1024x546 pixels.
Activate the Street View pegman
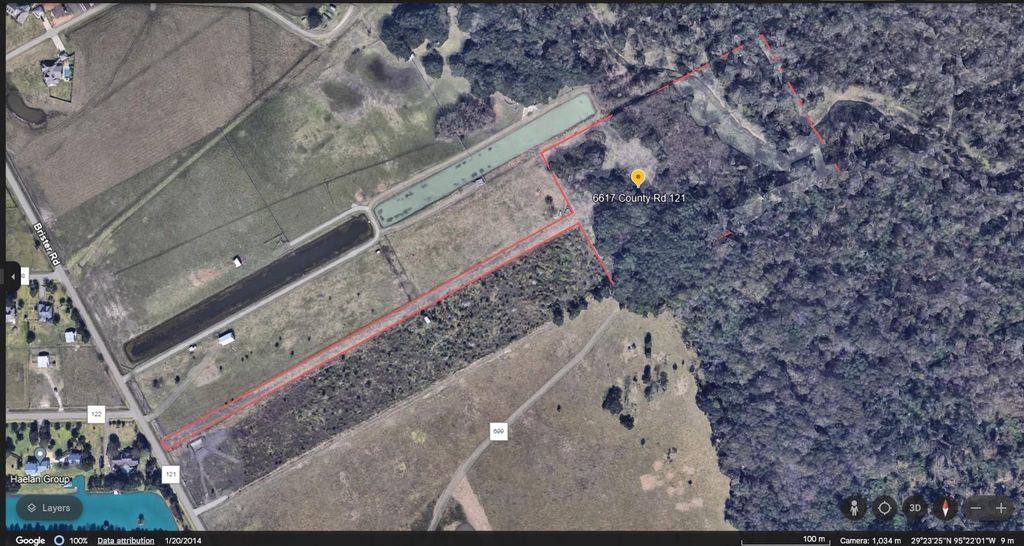point(854,507)
